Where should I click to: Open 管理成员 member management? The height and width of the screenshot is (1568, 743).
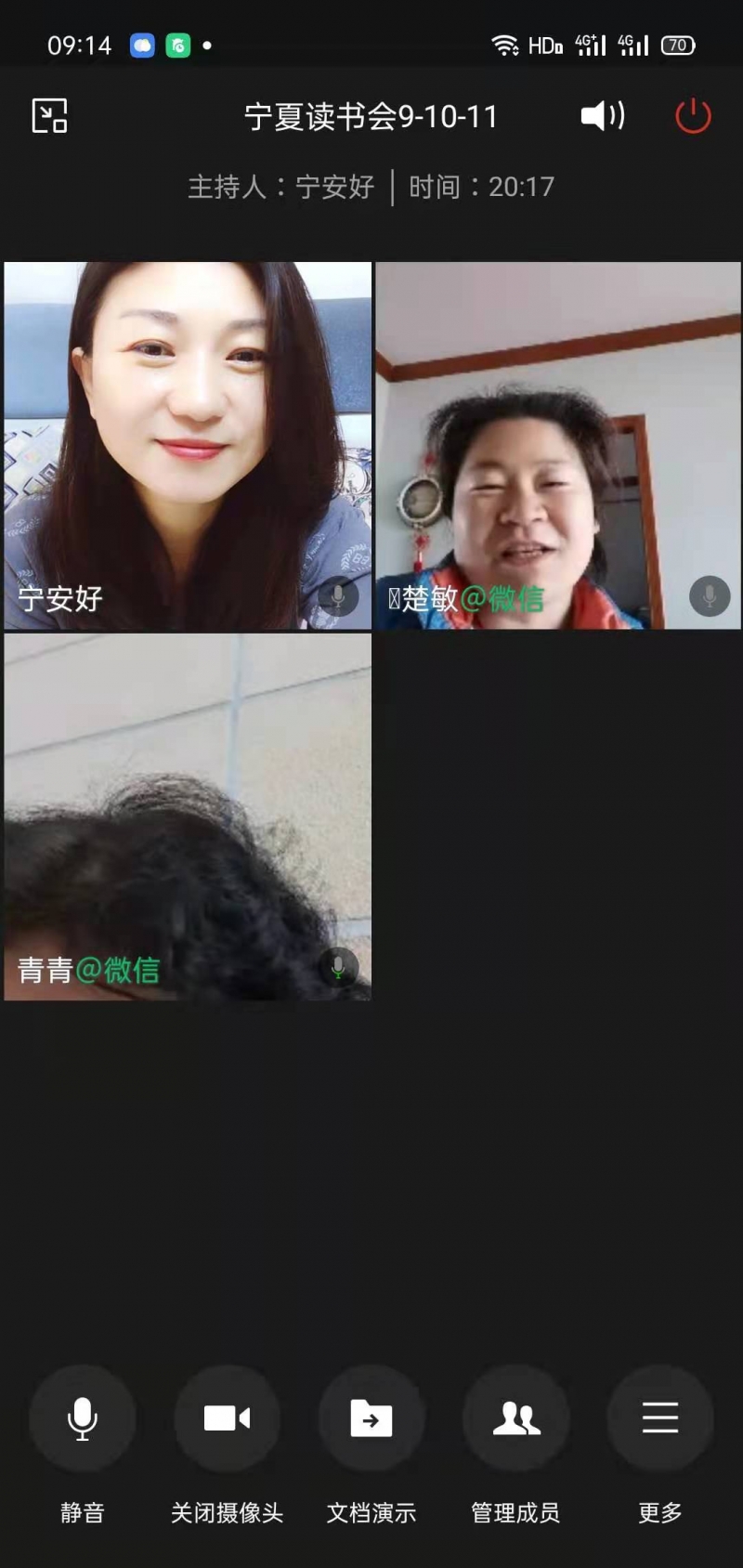(x=515, y=1418)
